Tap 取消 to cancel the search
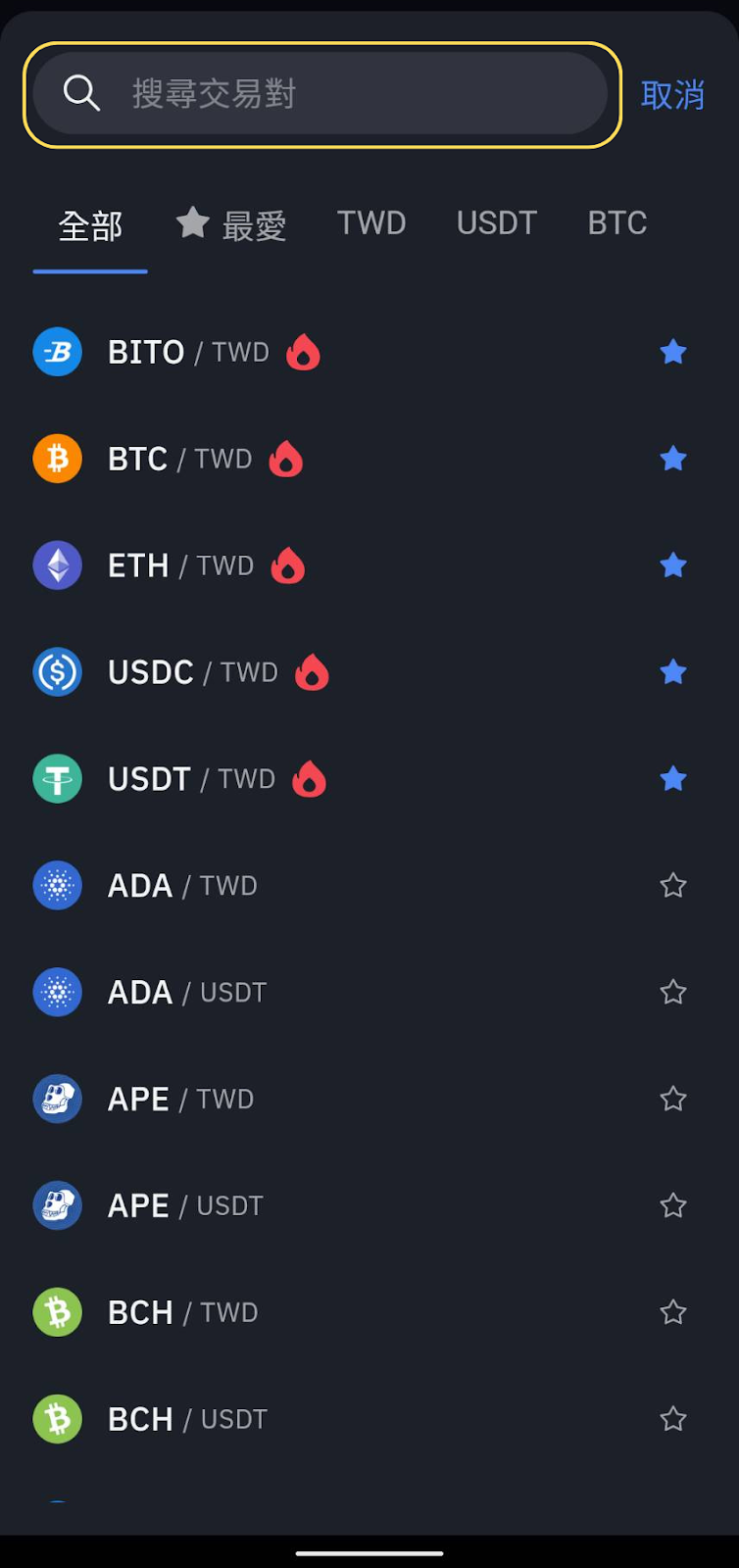739x1568 pixels. coord(672,95)
